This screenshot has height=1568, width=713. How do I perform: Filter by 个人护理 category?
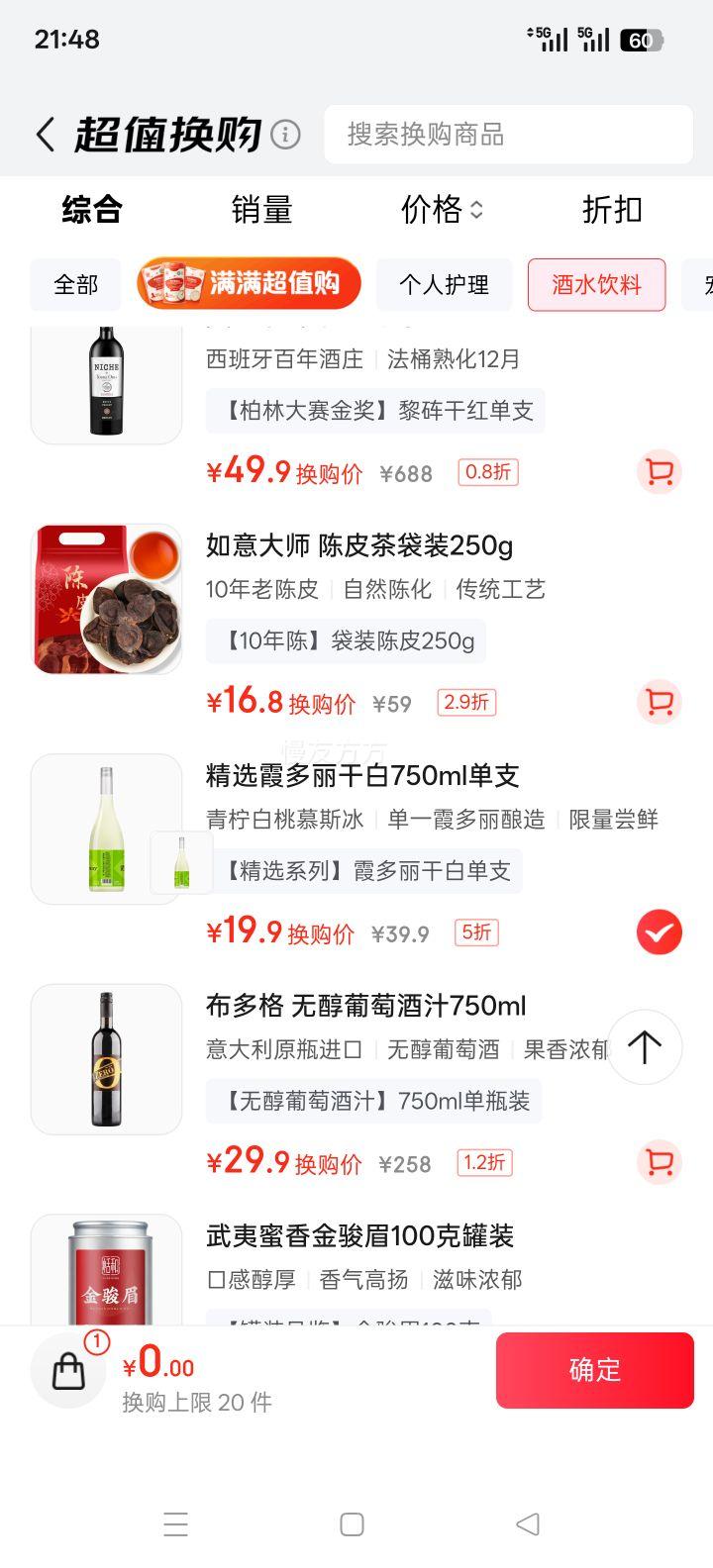click(444, 285)
